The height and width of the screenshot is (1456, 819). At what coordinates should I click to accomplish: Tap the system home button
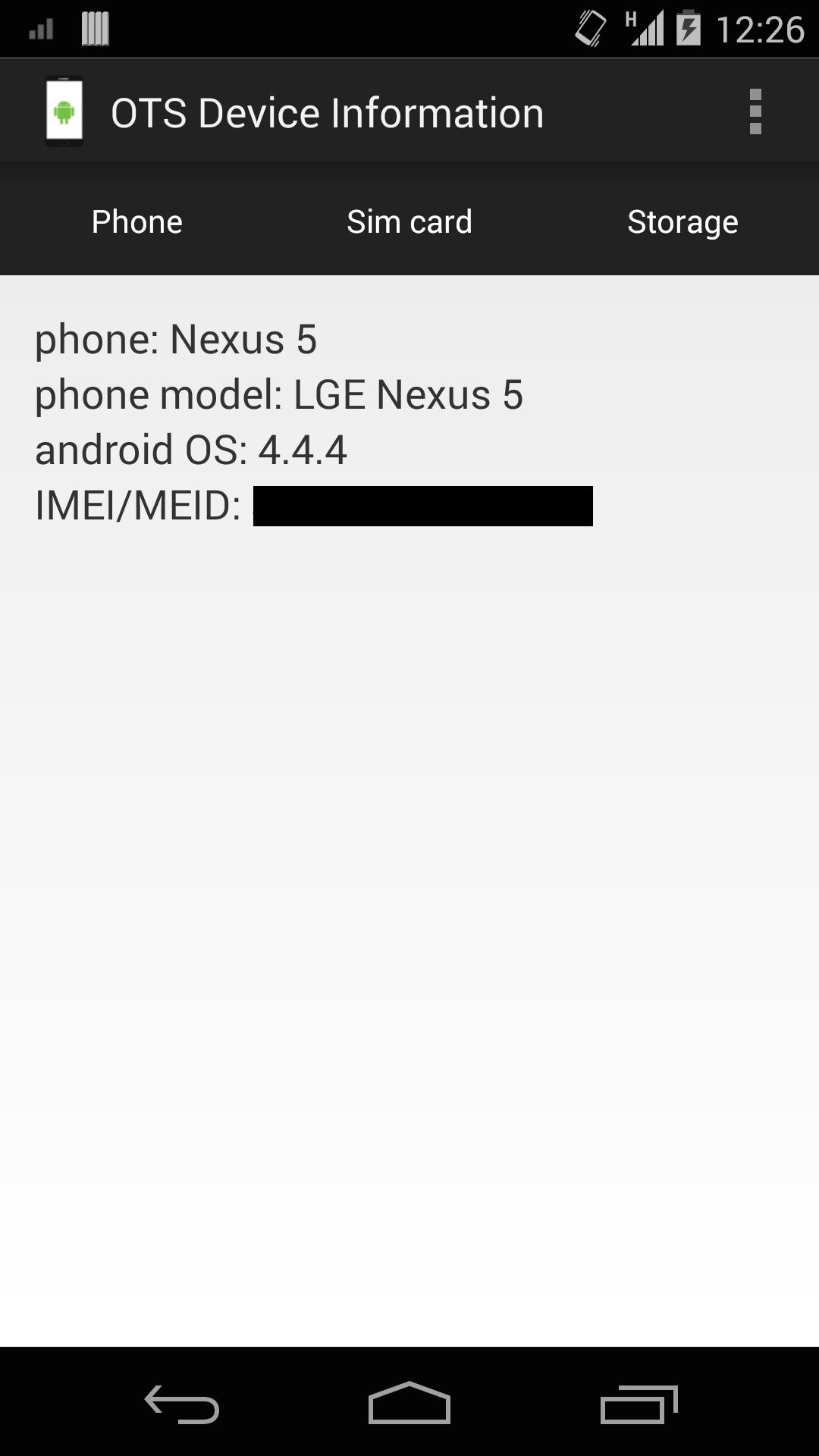coord(409,1404)
